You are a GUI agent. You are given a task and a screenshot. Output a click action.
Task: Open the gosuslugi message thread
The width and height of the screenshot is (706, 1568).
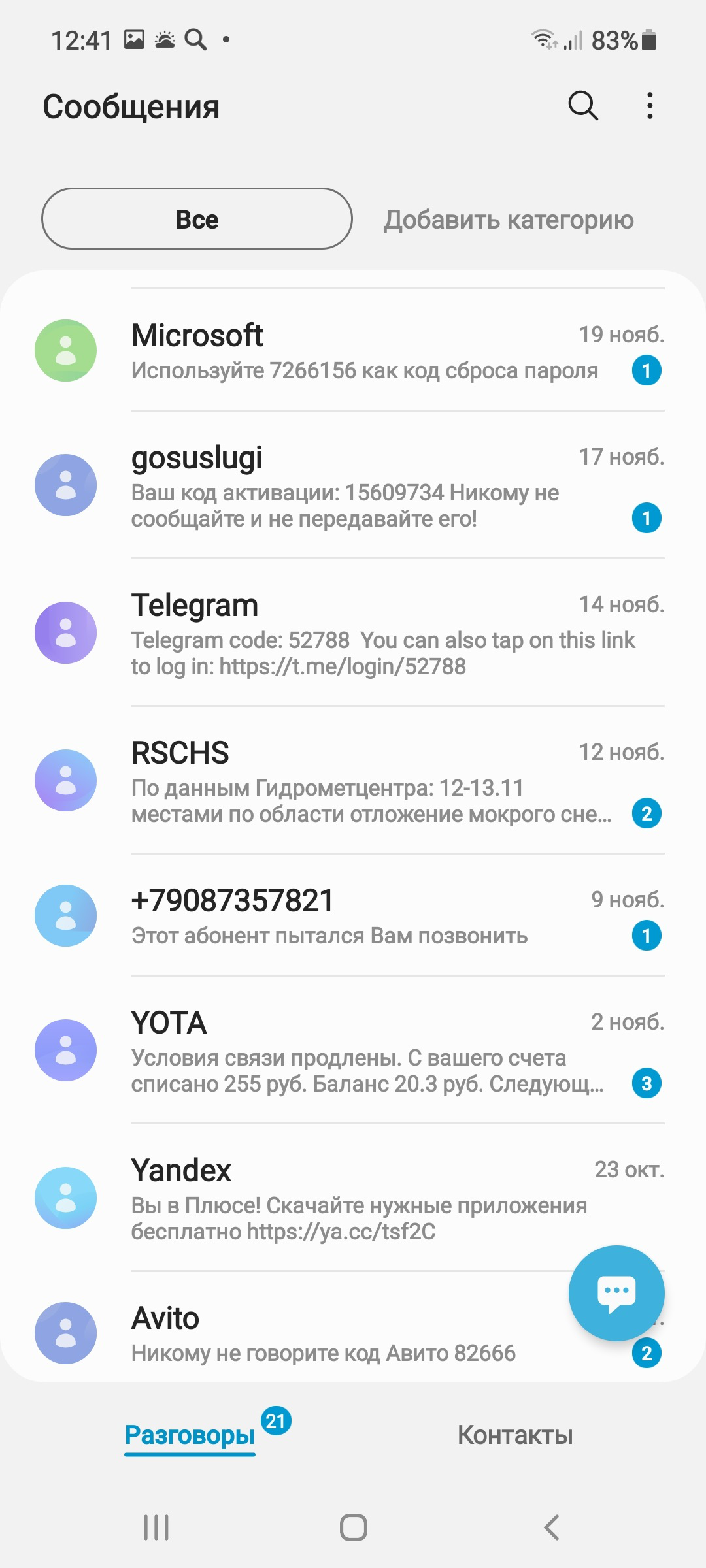(353, 485)
